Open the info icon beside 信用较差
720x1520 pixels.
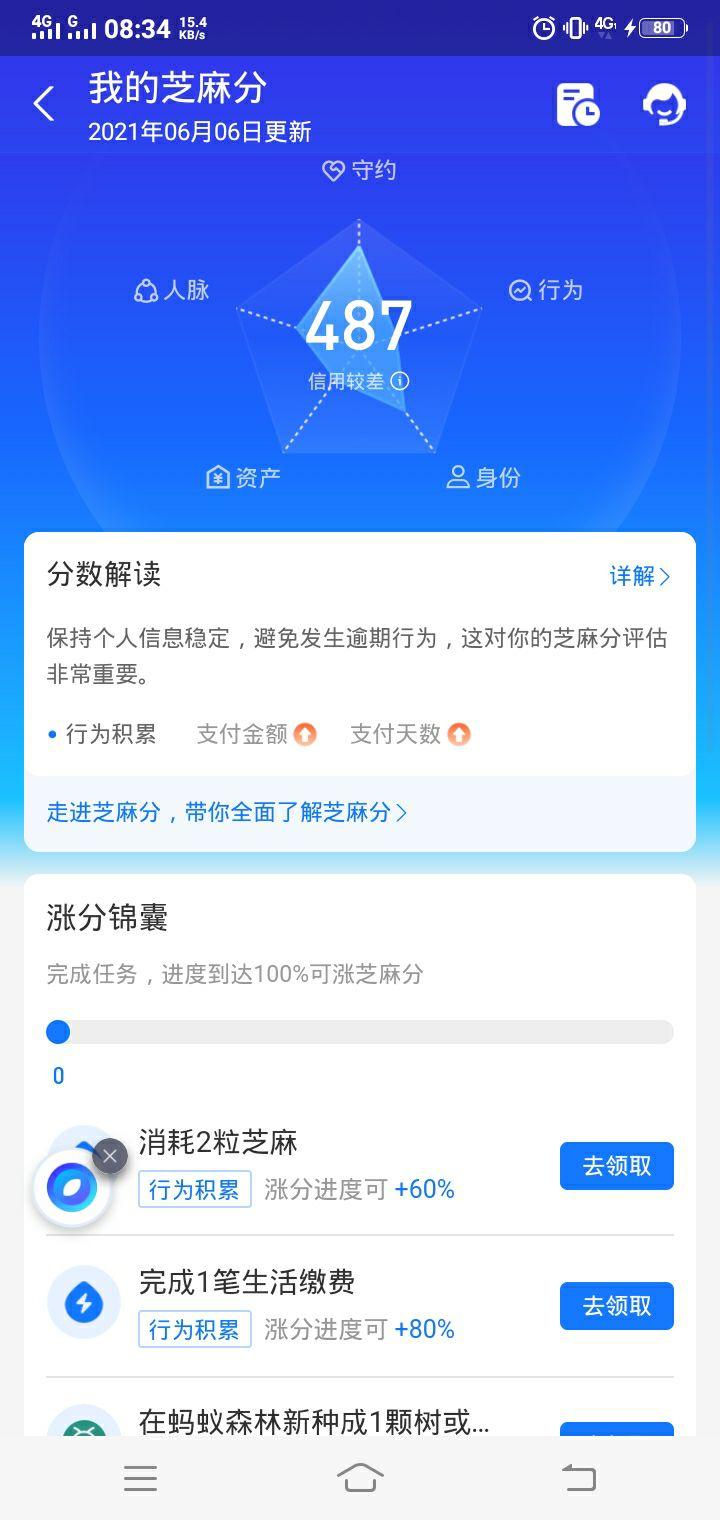point(400,381)
